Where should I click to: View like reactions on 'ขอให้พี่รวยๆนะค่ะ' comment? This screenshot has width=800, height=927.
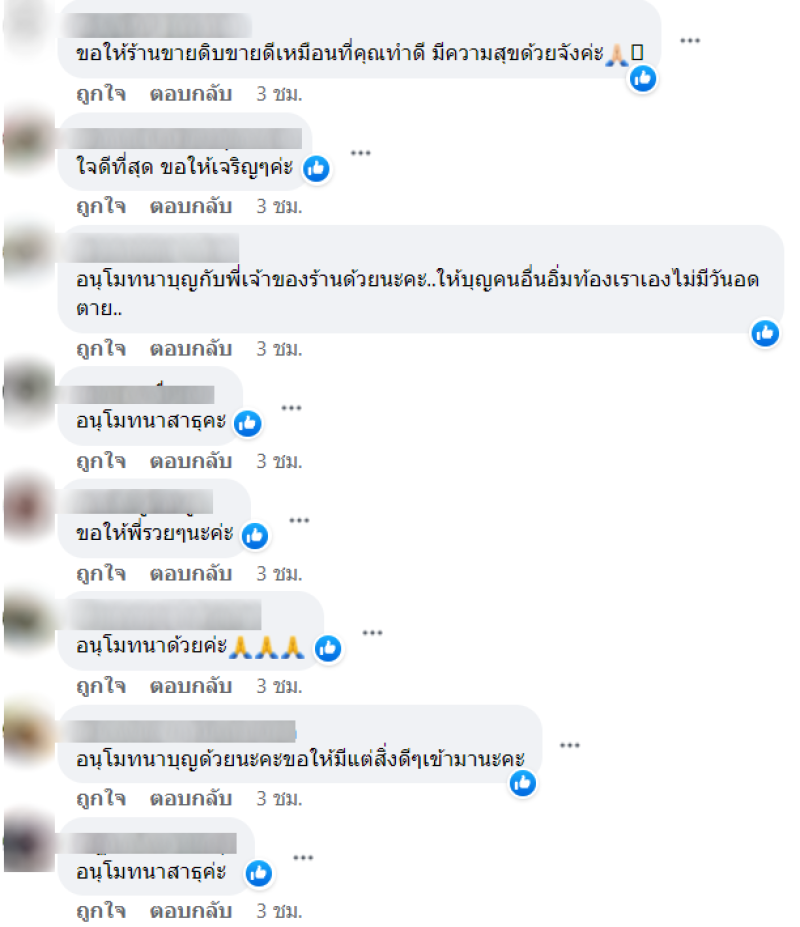255,536
